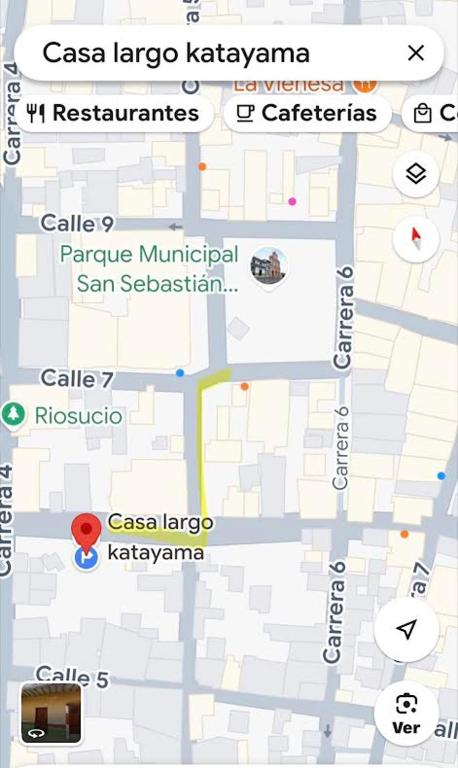Viewport: 458px width, 768px height.
Task: Center map on my location
Action: (406, 629)
